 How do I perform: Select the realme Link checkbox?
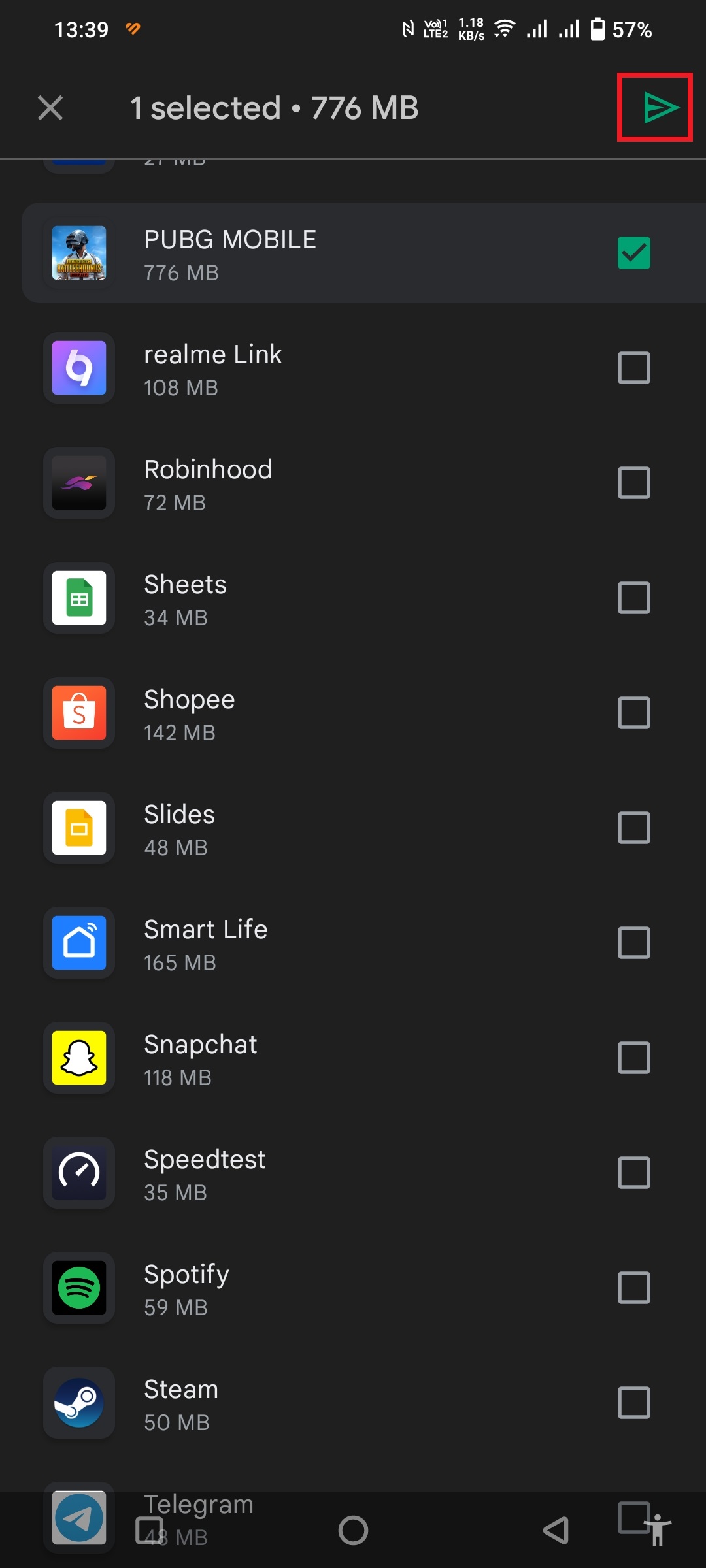point(633,368)
